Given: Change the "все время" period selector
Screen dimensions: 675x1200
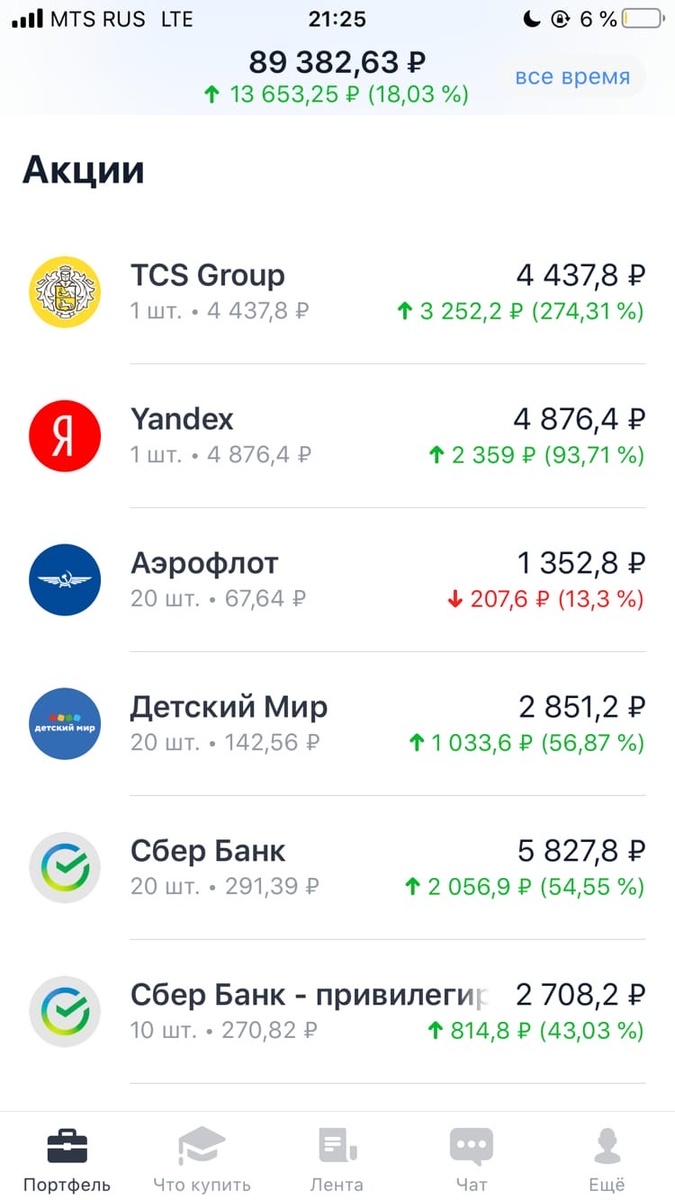Looking at the screenshot, I should coord(572,77).
